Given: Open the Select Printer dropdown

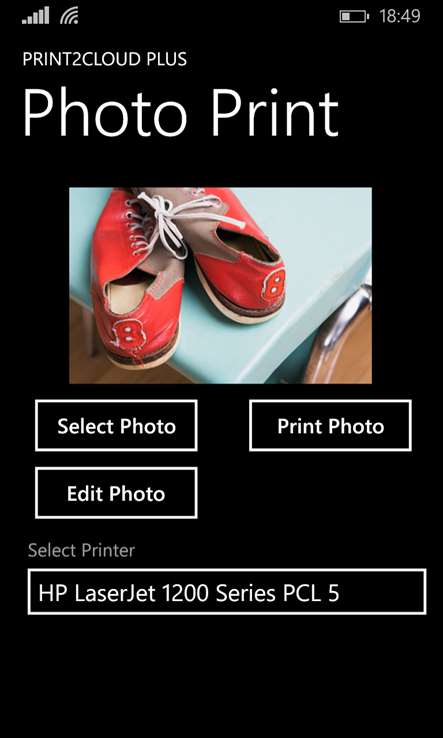Looking at the screenshot, I should pos(227,592).
